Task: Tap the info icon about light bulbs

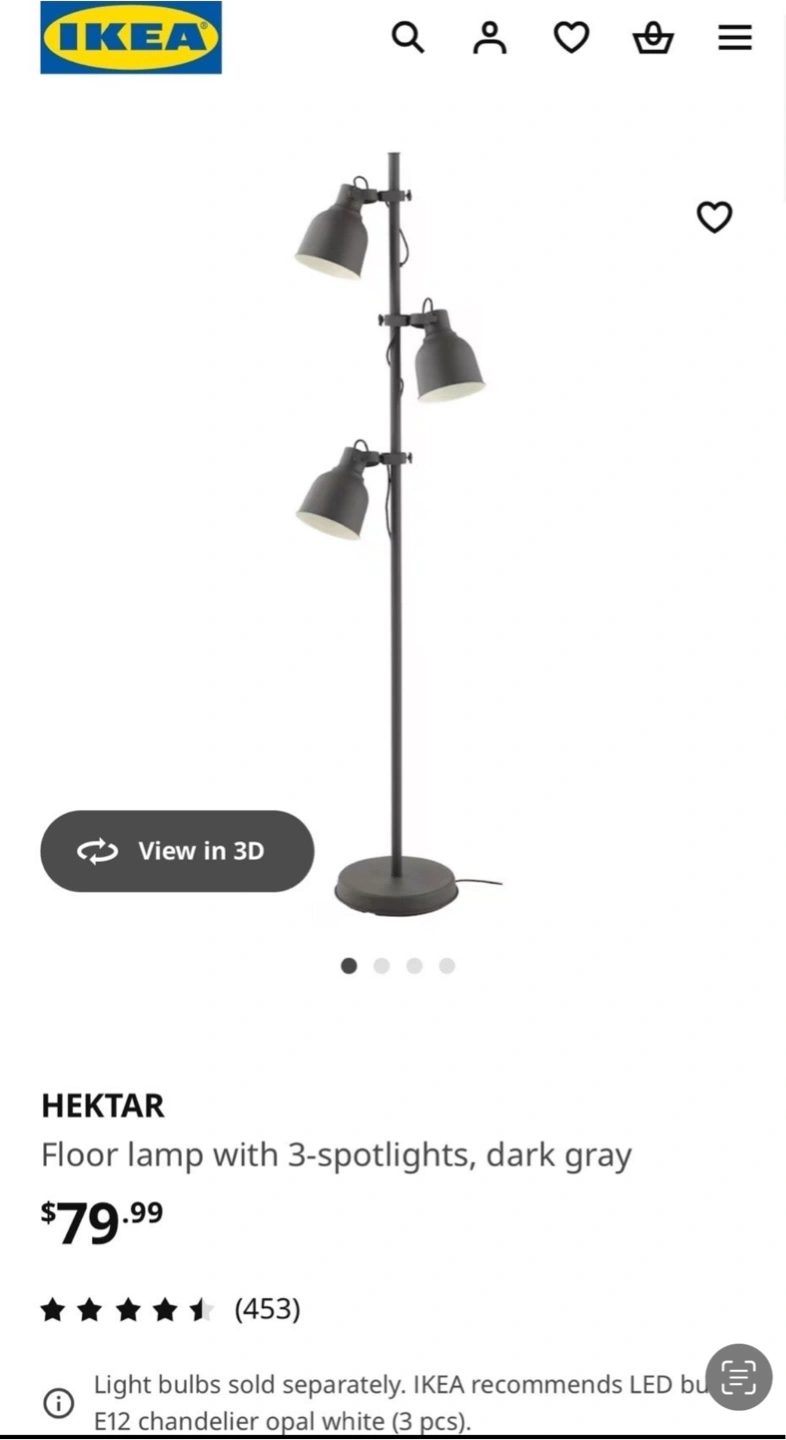Action: [59, 1403]
